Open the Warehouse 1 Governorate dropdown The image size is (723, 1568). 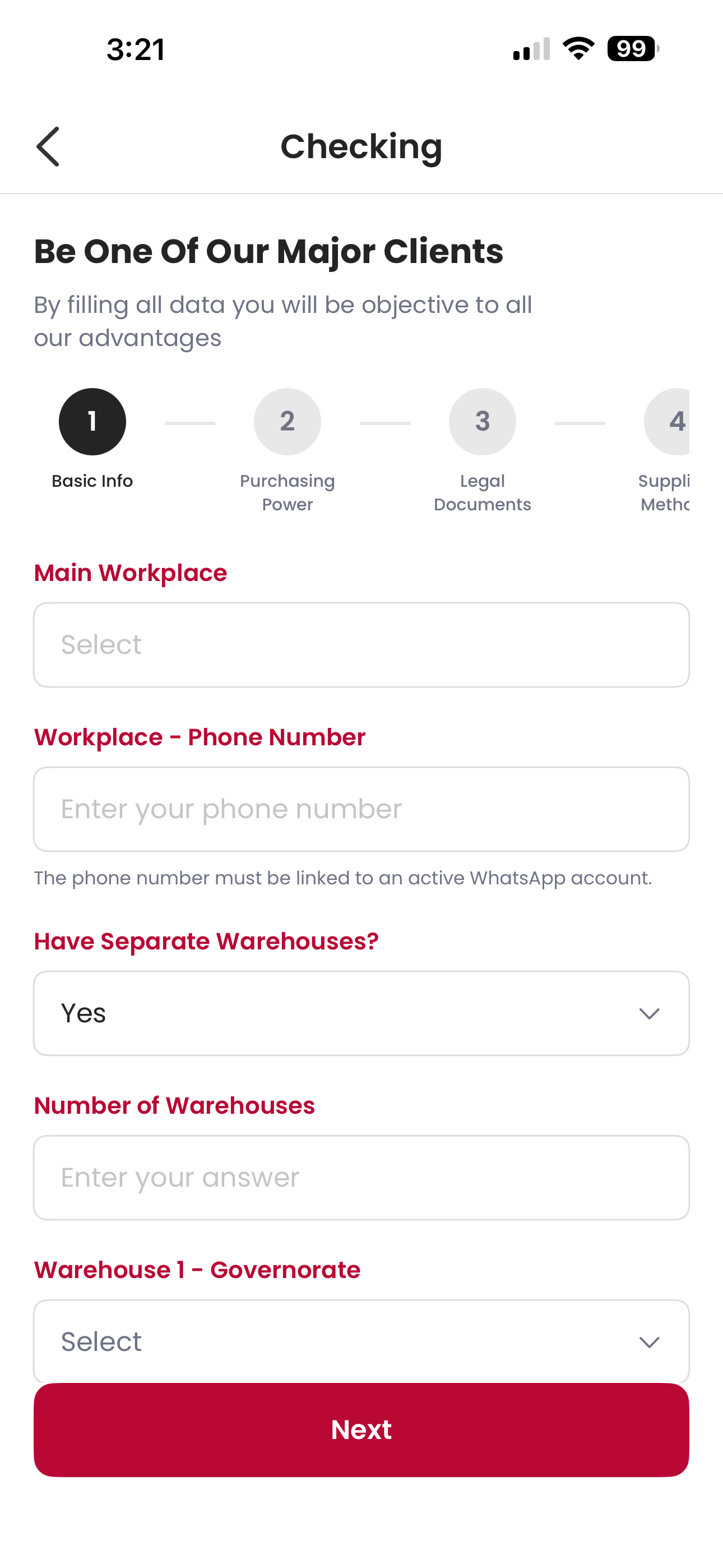point(361,1340)
